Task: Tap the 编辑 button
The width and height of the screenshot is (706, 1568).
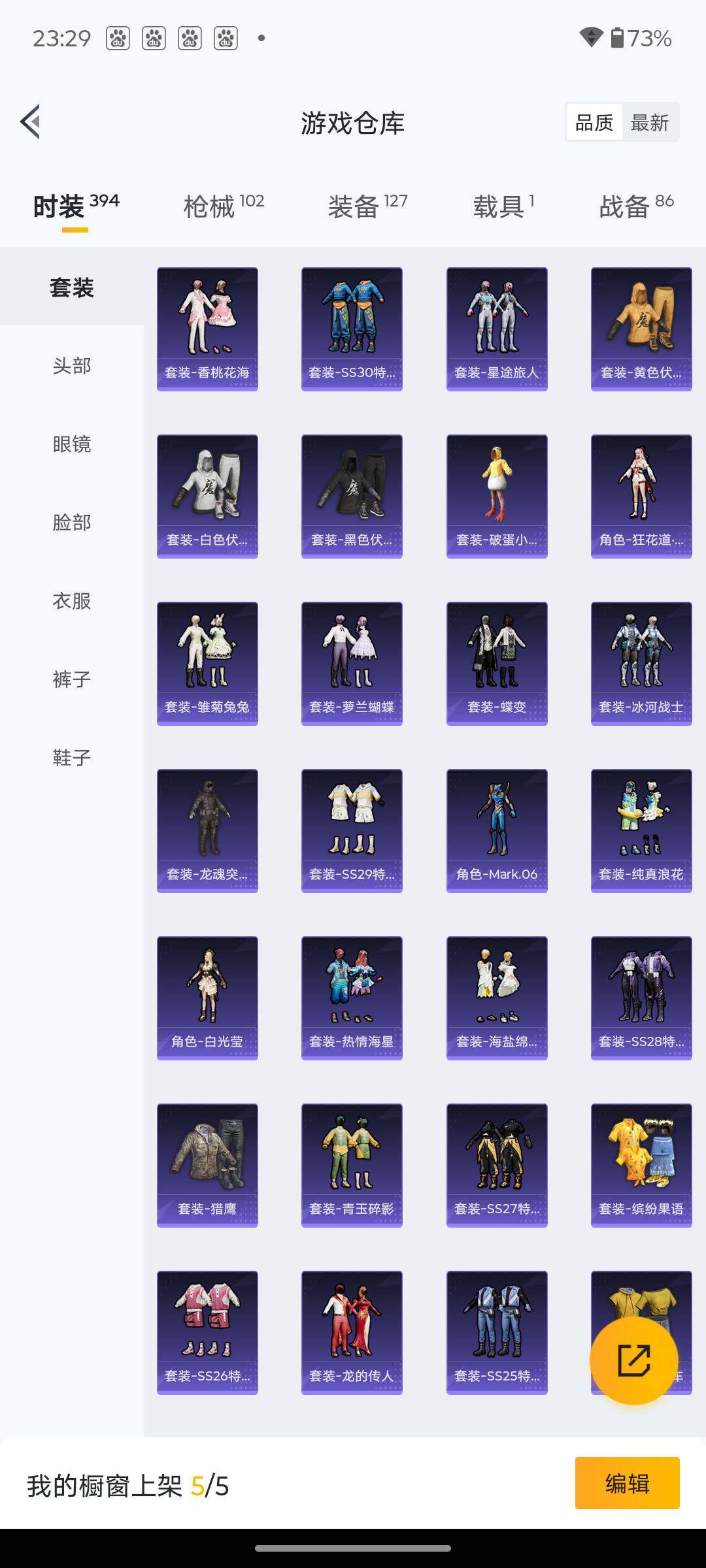Action: click(x=627, y=1483)
